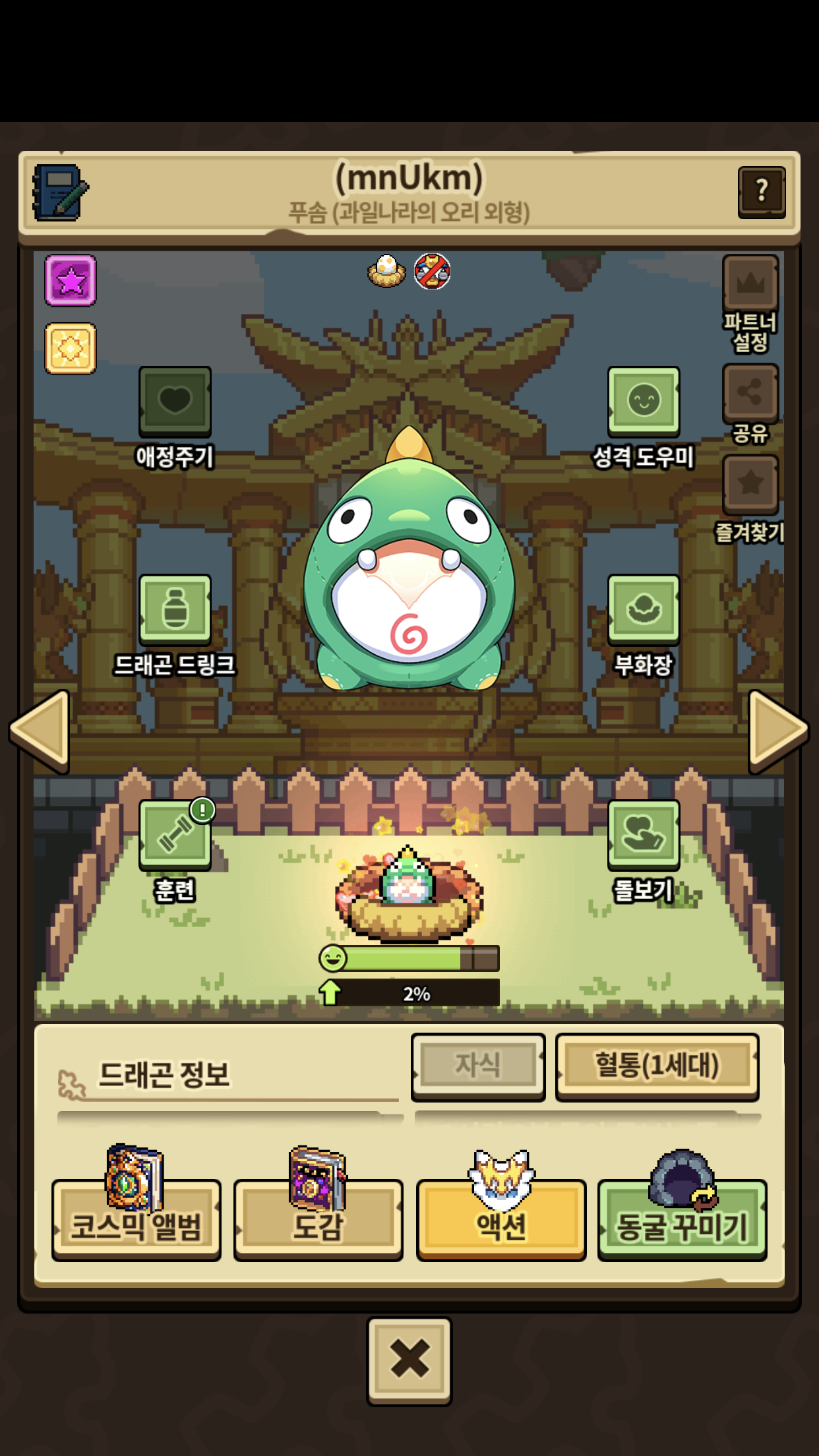The width and height of the screenshot is (819, 1456).
Task: View next dragon with right arrow
Action: pyautogui.click(x=777, y=731)
